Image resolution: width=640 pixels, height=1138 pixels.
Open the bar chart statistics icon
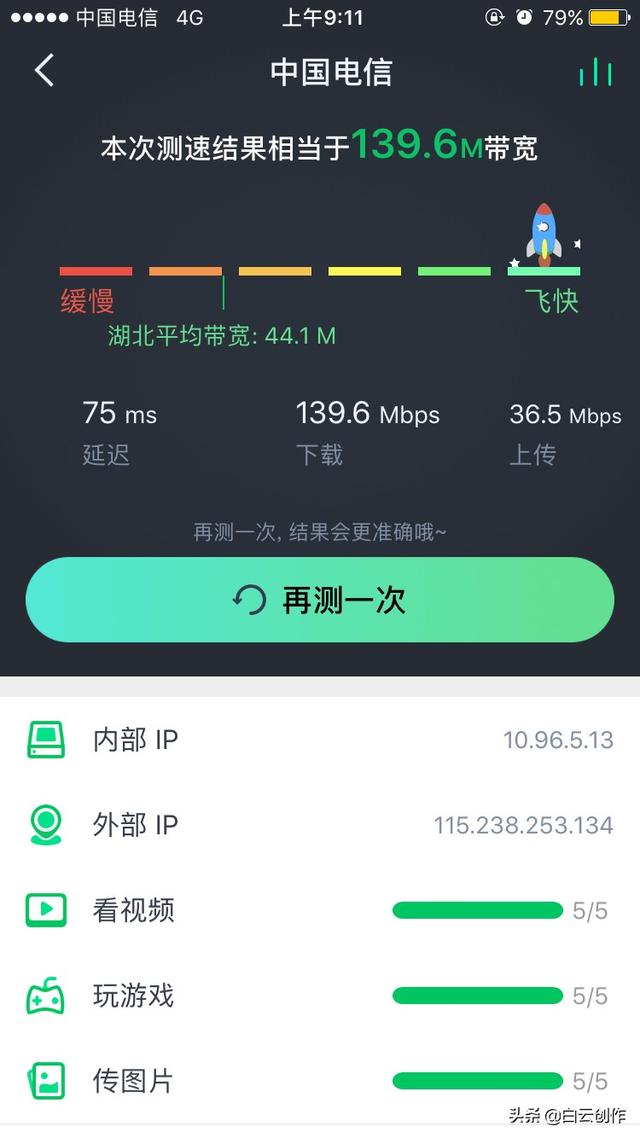595,71
